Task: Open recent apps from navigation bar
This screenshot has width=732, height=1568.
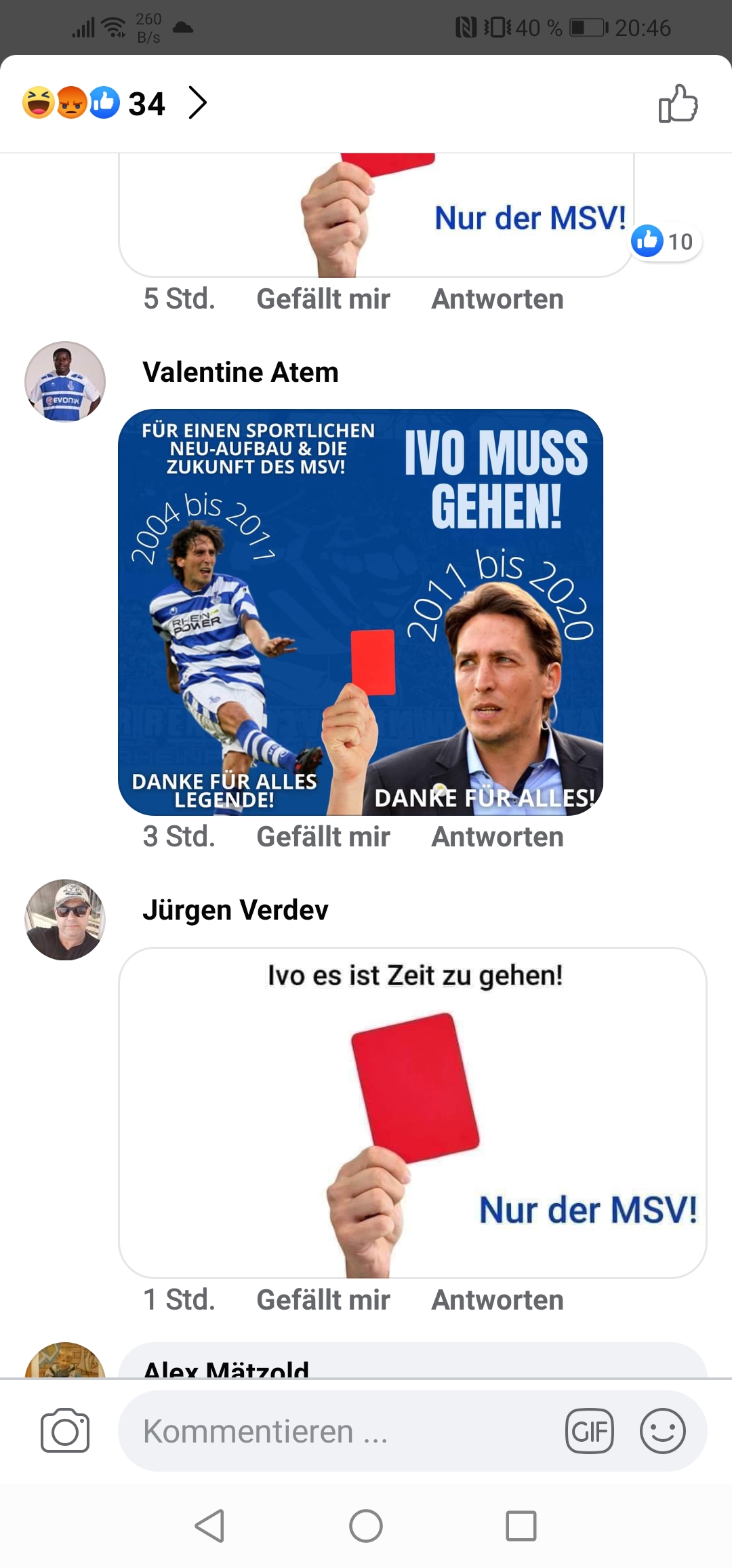Action: (x=521, y=1526)
